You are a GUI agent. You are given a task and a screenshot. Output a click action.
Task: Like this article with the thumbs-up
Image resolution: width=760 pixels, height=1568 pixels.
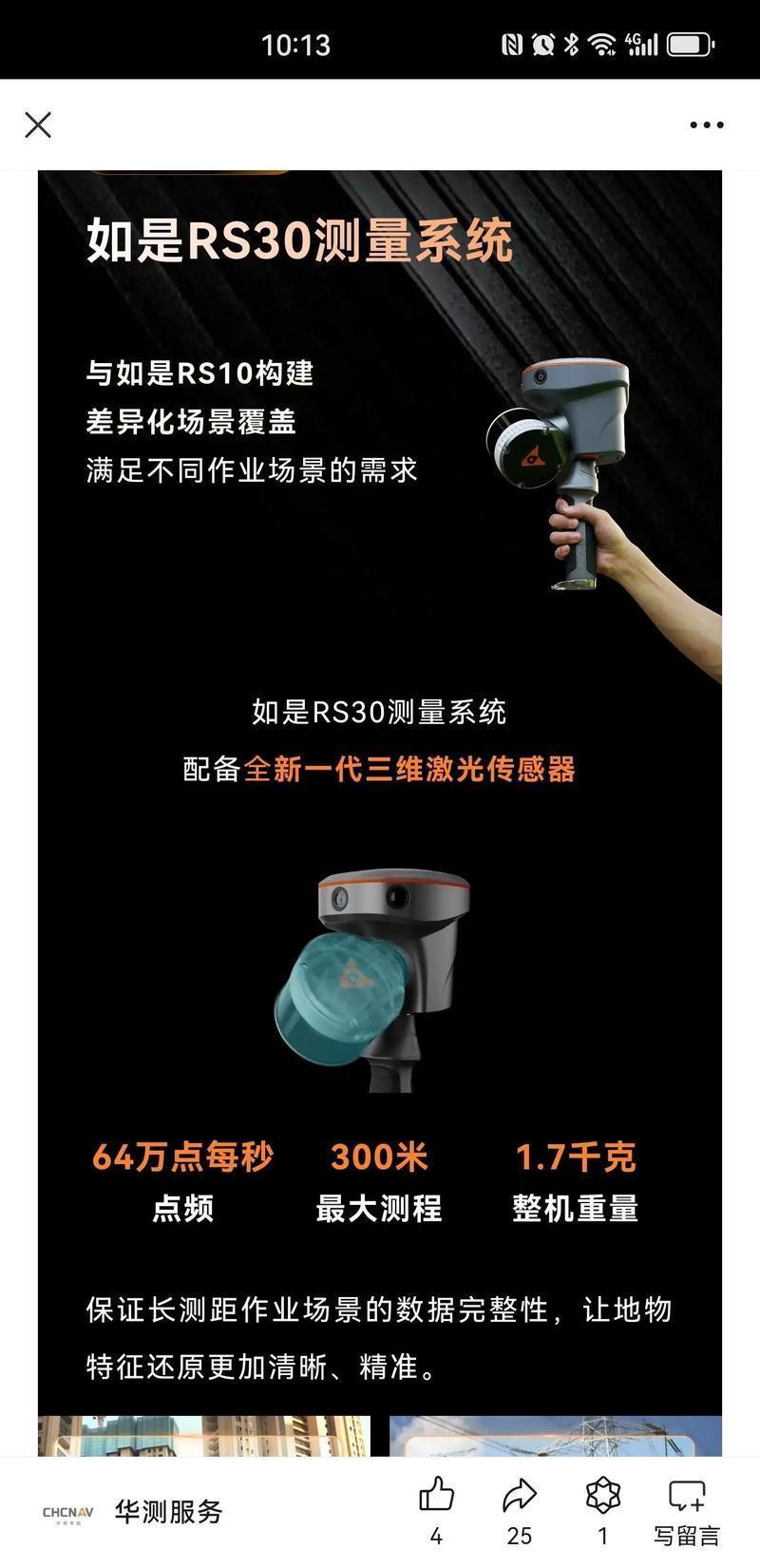[x=436, y=1496]
